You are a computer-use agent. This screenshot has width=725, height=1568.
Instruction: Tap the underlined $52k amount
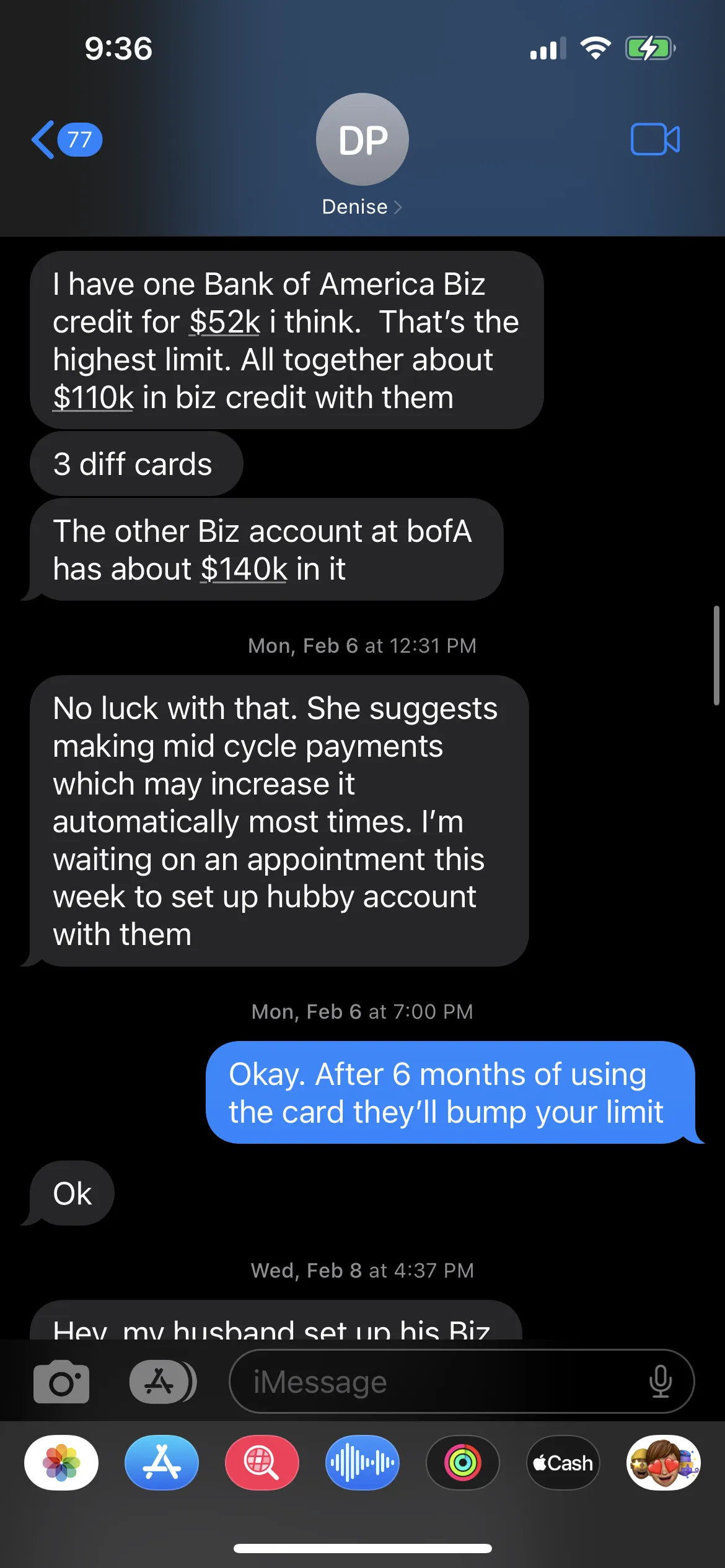pos(225,322)
